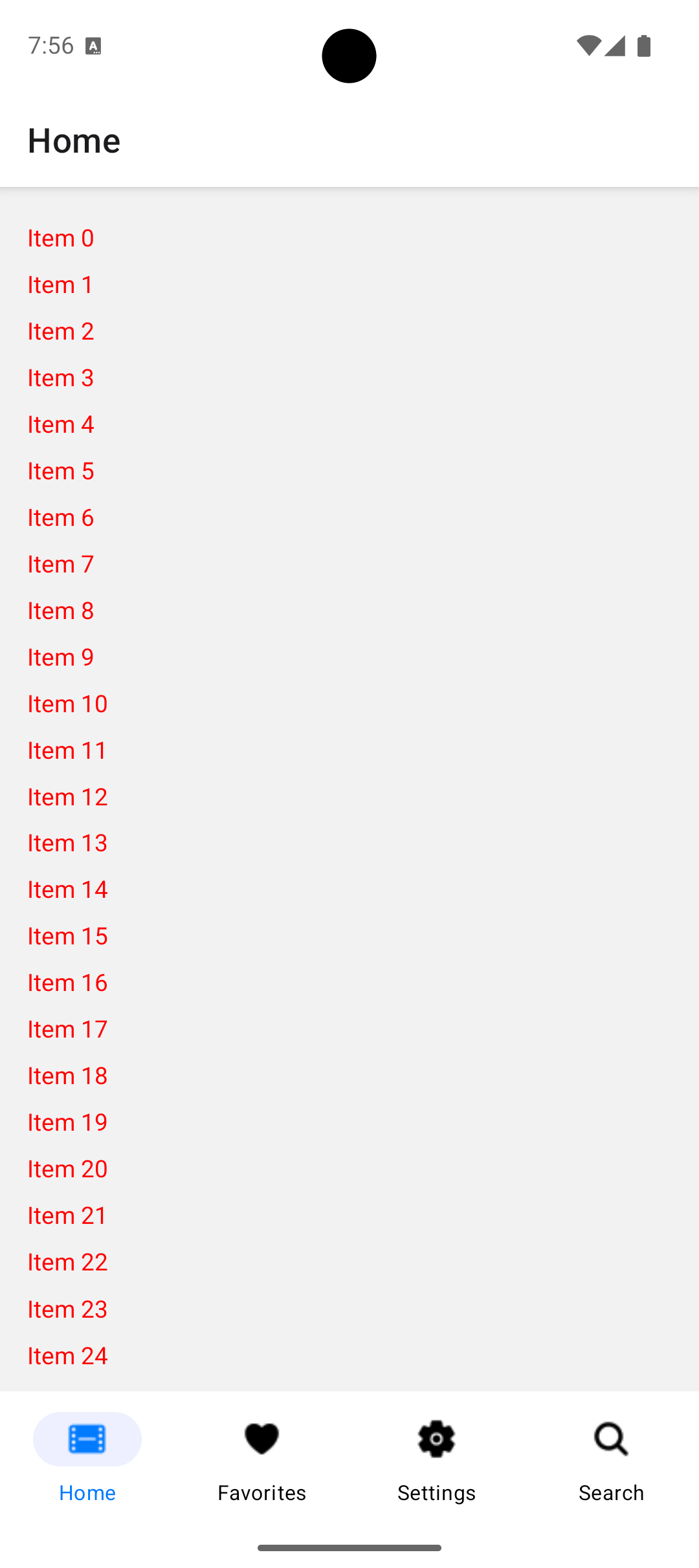Select the Home tab

point(87,1459)
